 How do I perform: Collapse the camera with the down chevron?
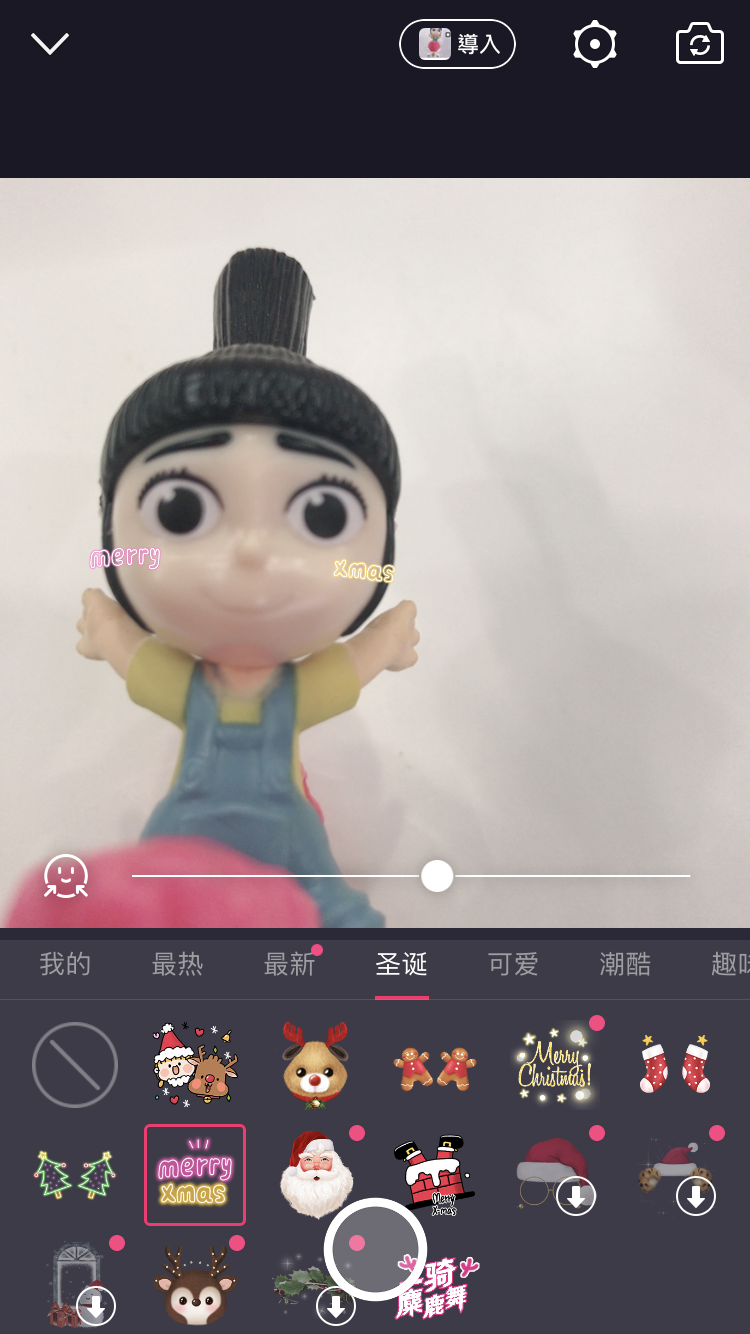pyautogui.click(x=49, y=44)
